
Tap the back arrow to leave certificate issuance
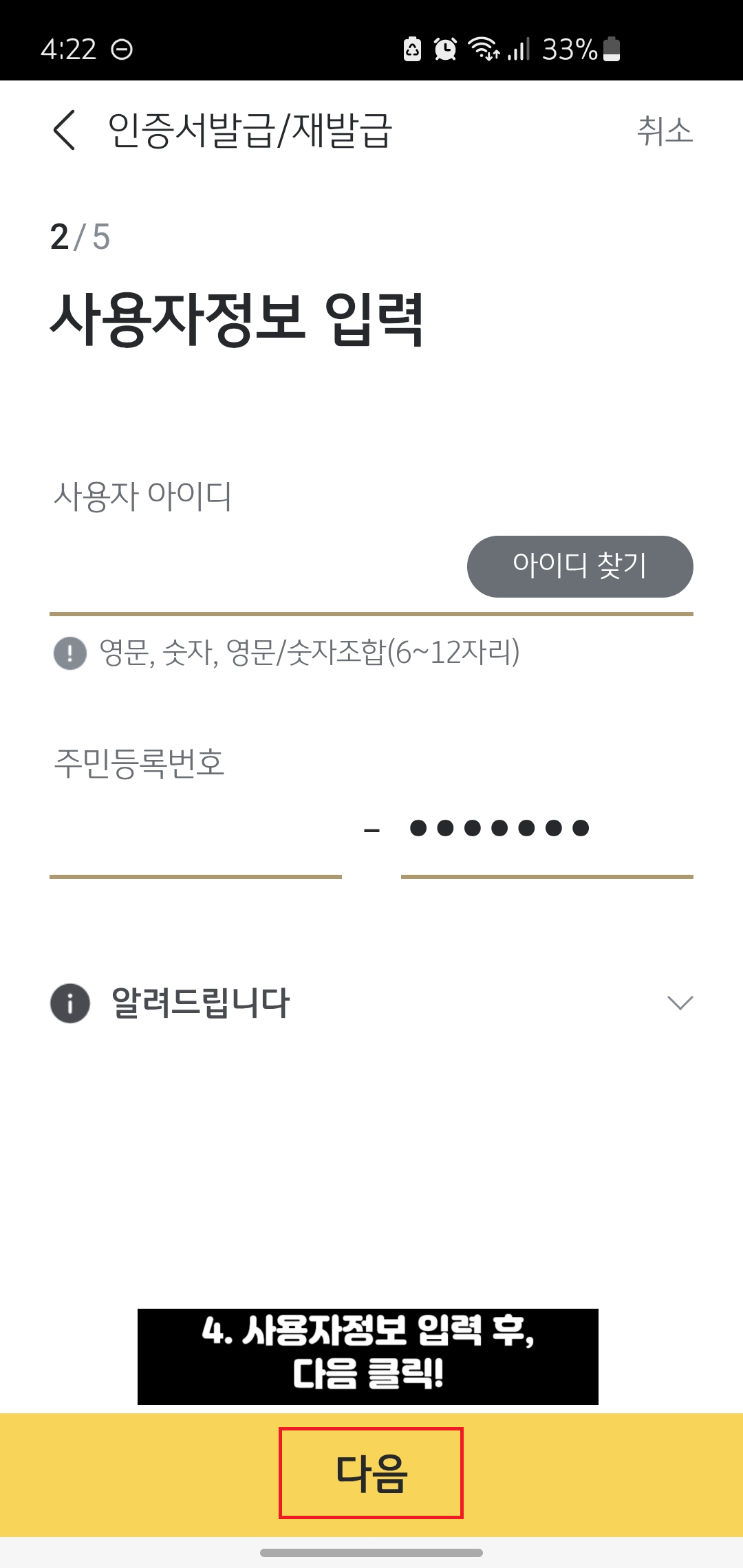[x=63, y=129]
